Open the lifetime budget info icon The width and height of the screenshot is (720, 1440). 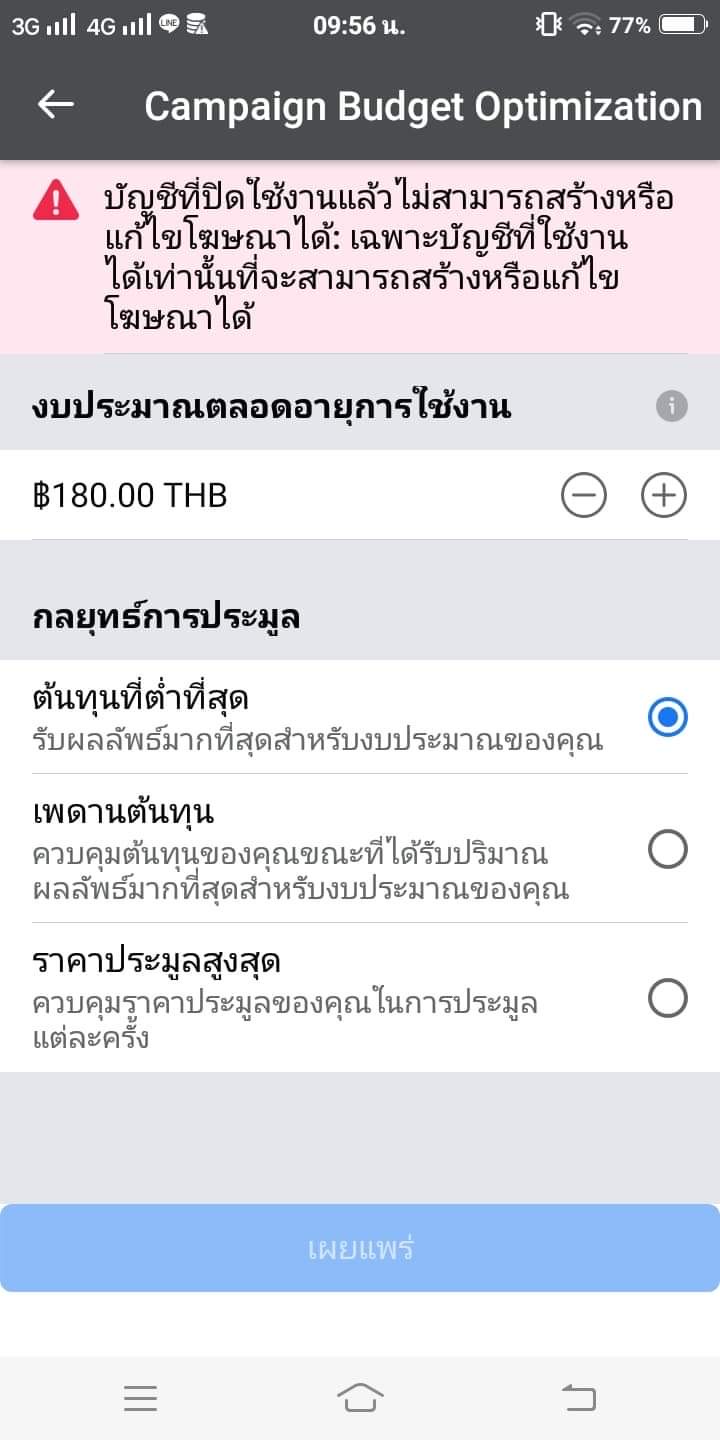pos(672,406)
